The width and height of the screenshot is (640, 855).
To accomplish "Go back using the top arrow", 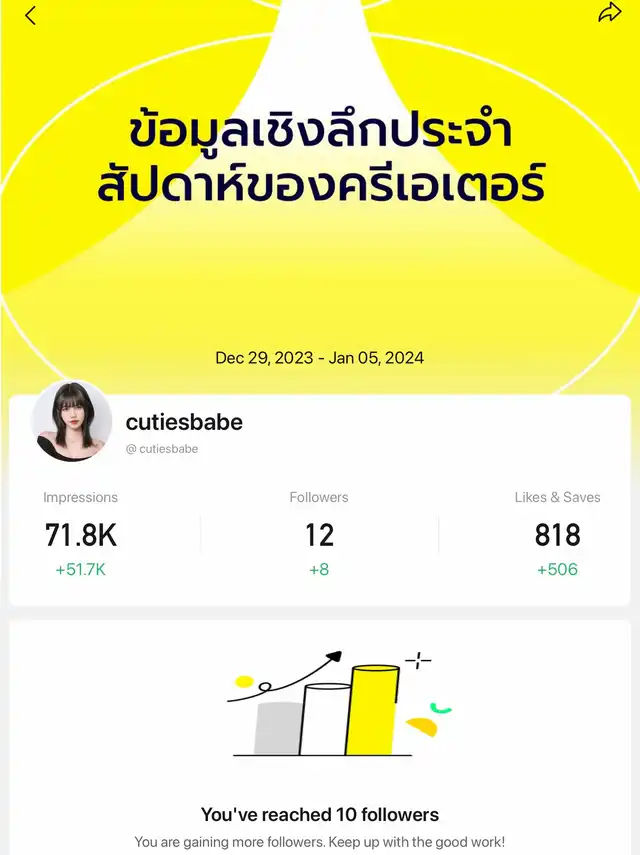I will 31,16.
